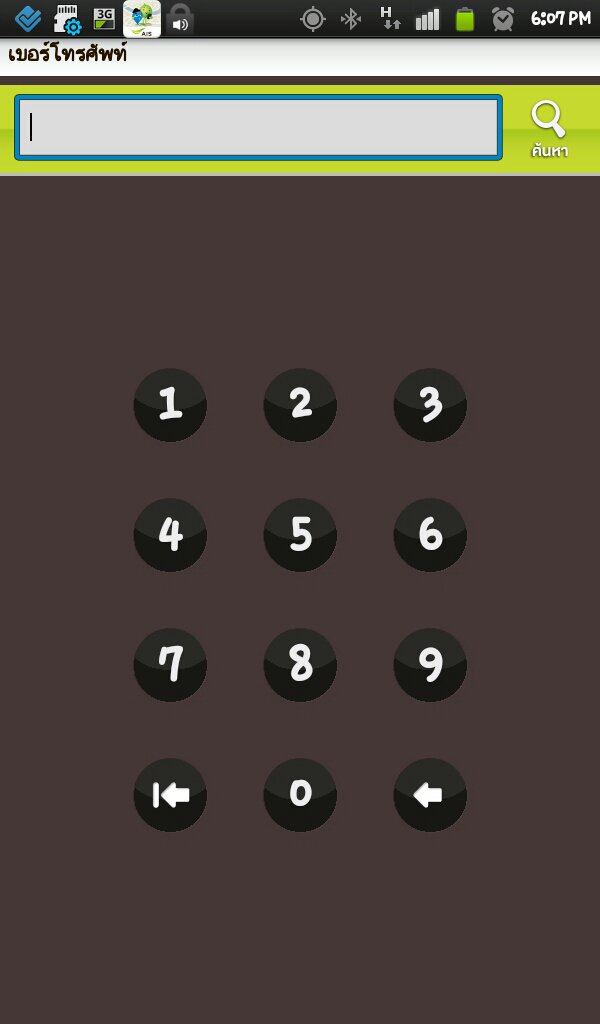The image size is (600, 1024).
Task: Enter digit 0 on the keypad
Action: 300,795
